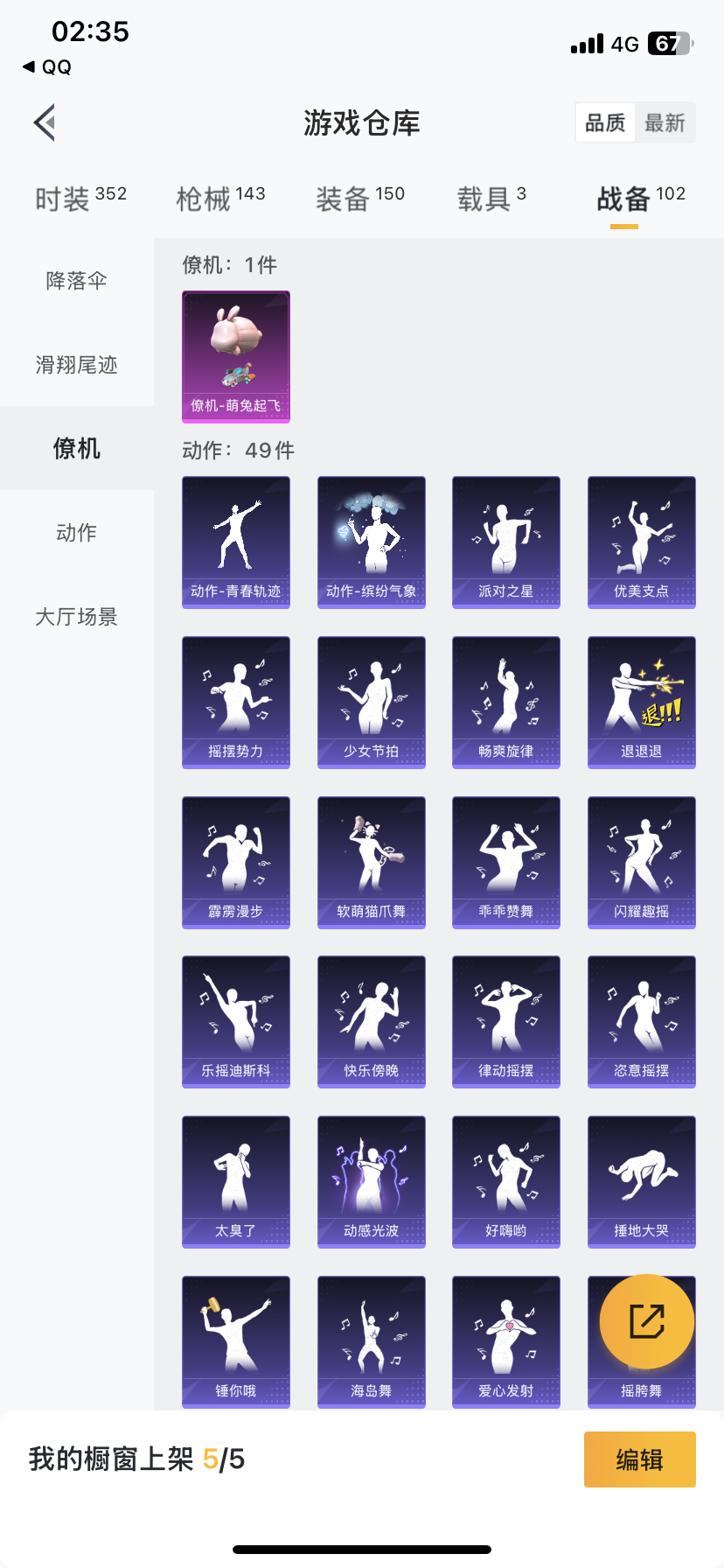Screen dimensions: 724x1568
Task: Tap the floating share button
Action: [647, 1321]
